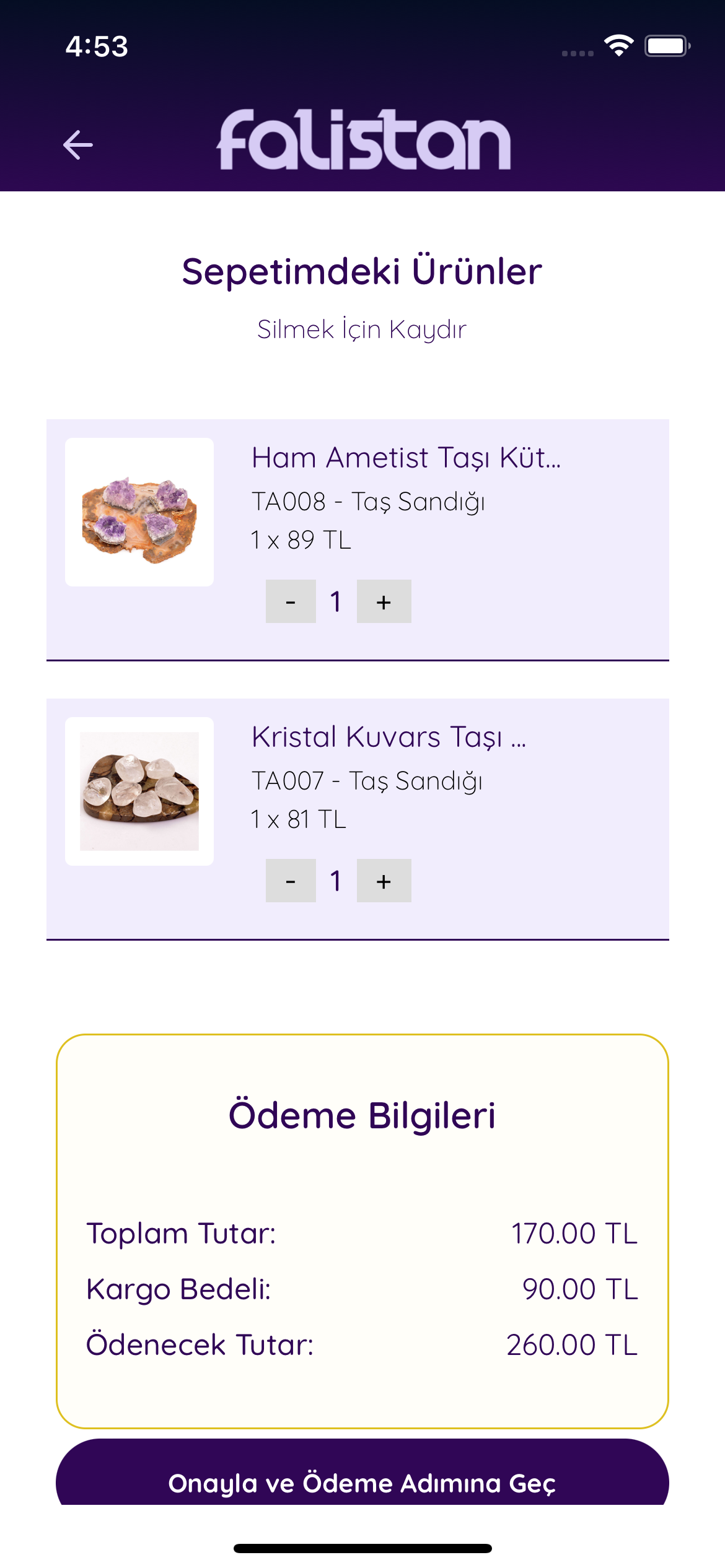Go back using the arrow icon
Screen dimensions: 725x1568
click(78, 145)
